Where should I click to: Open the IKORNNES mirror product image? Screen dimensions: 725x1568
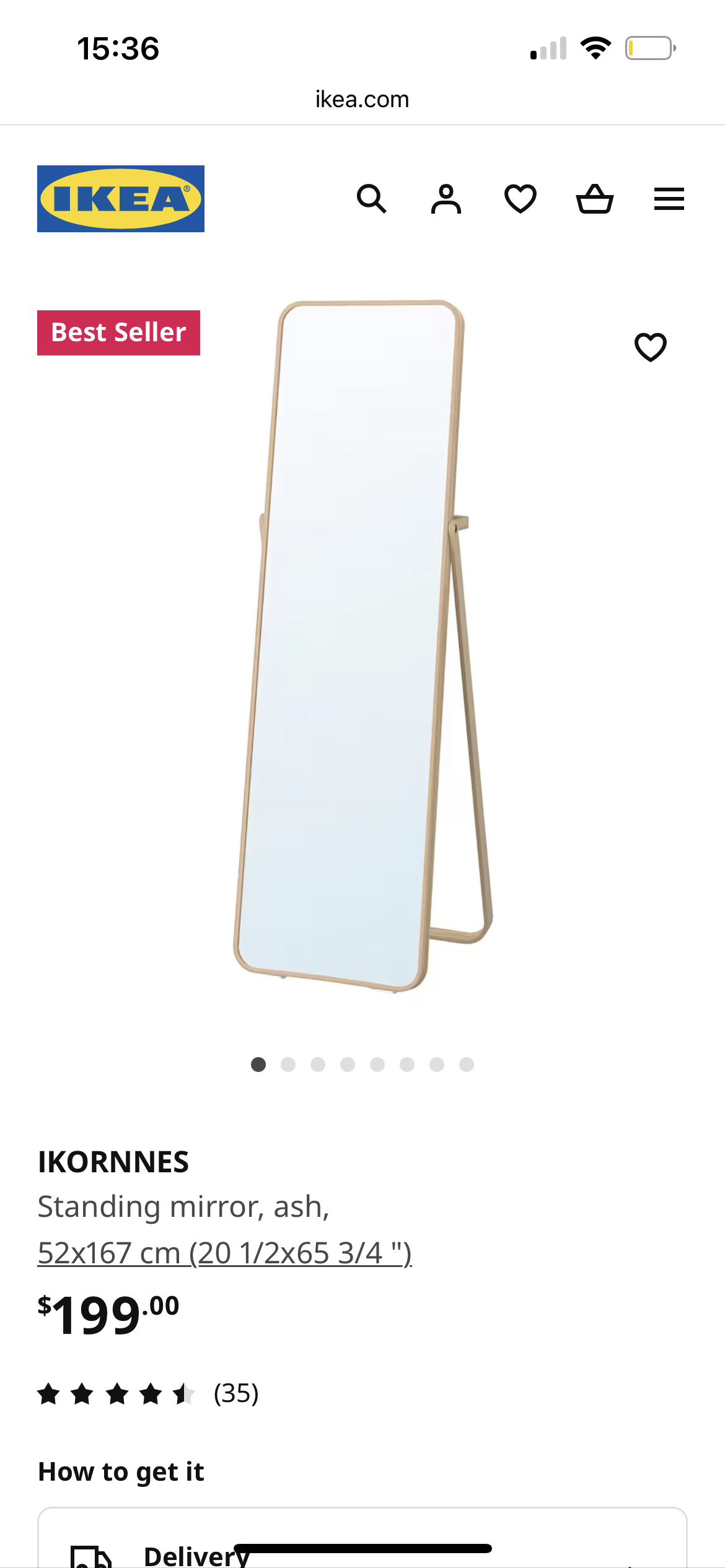(x=362, y=644)
